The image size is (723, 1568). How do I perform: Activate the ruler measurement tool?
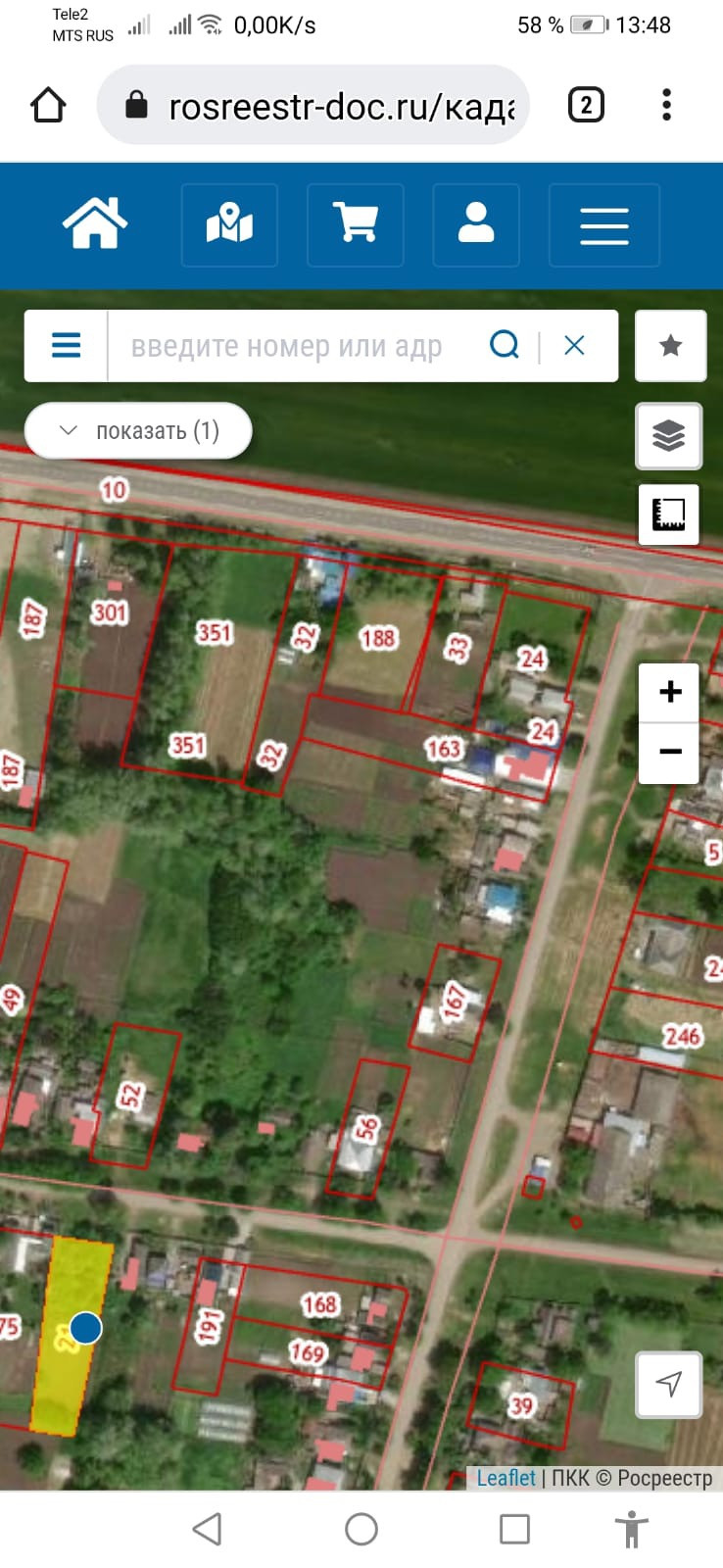(x=669, y=514)
